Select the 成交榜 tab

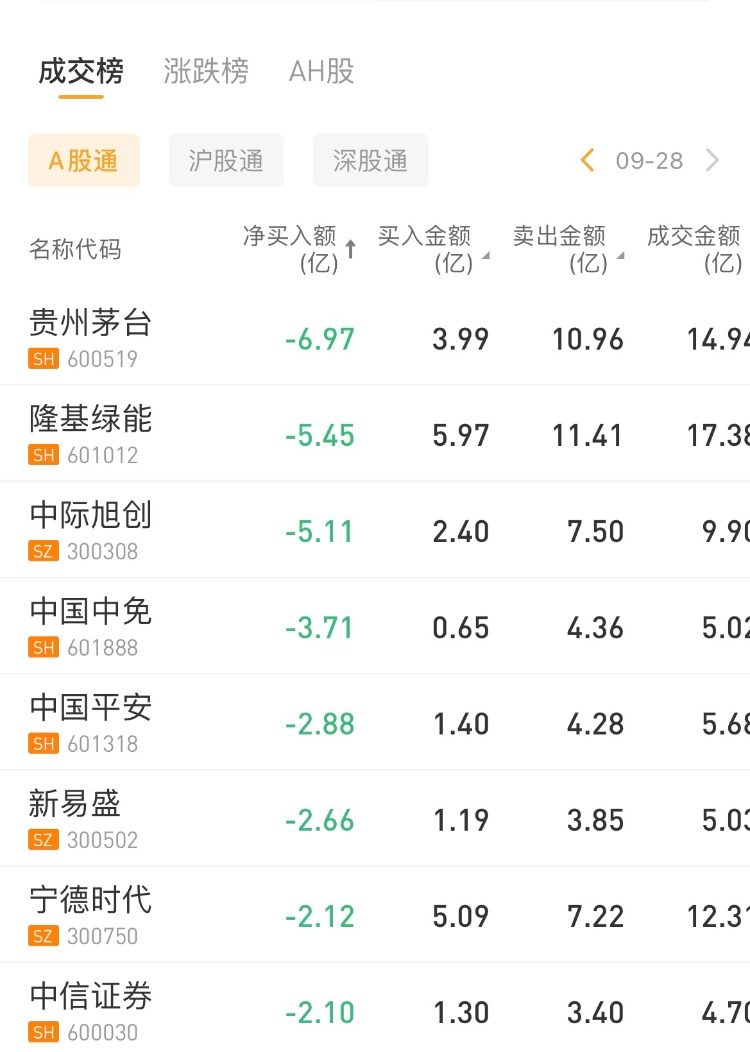point(81,72)
